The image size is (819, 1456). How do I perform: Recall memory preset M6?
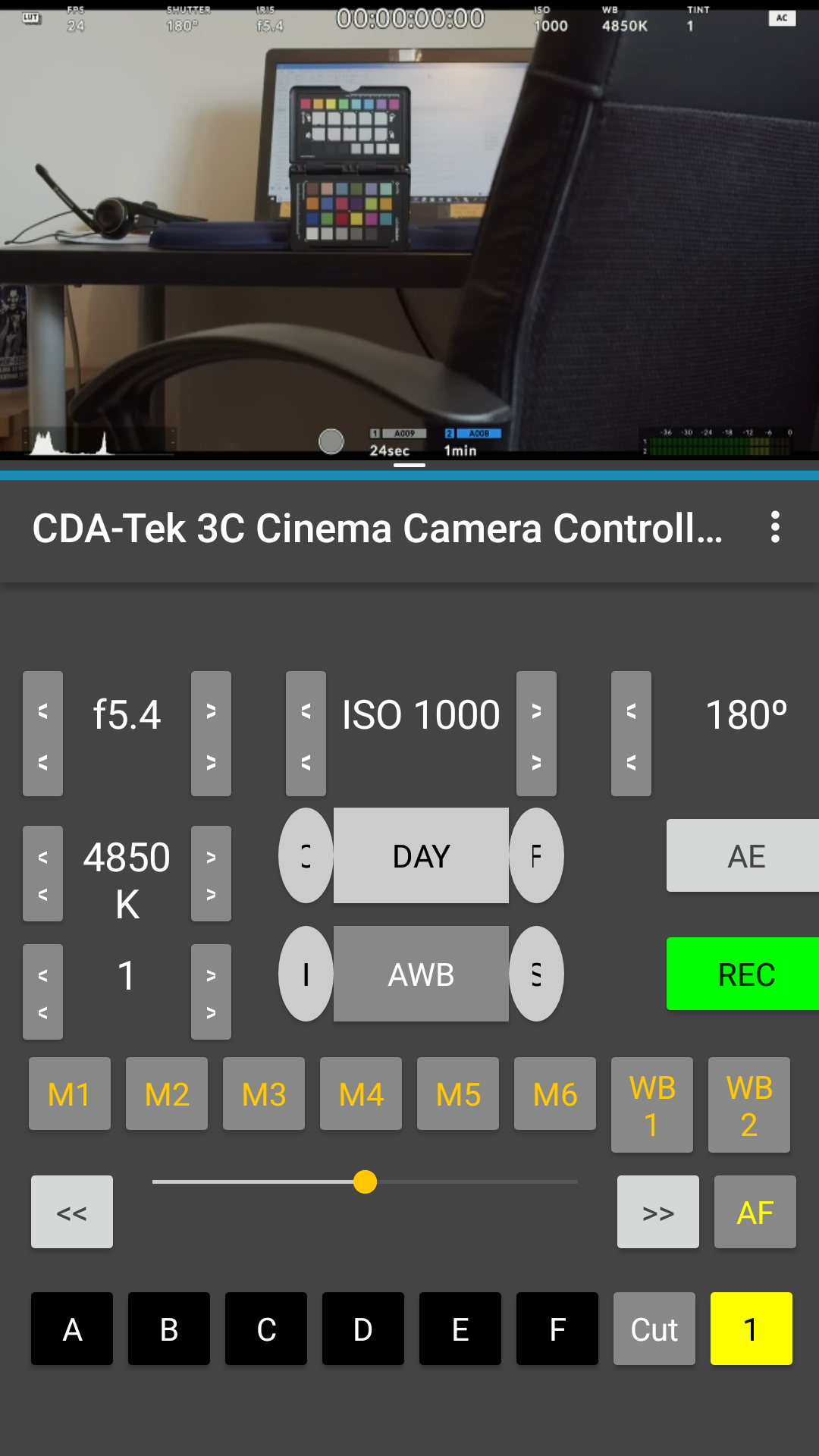[x=555, y=1094]
